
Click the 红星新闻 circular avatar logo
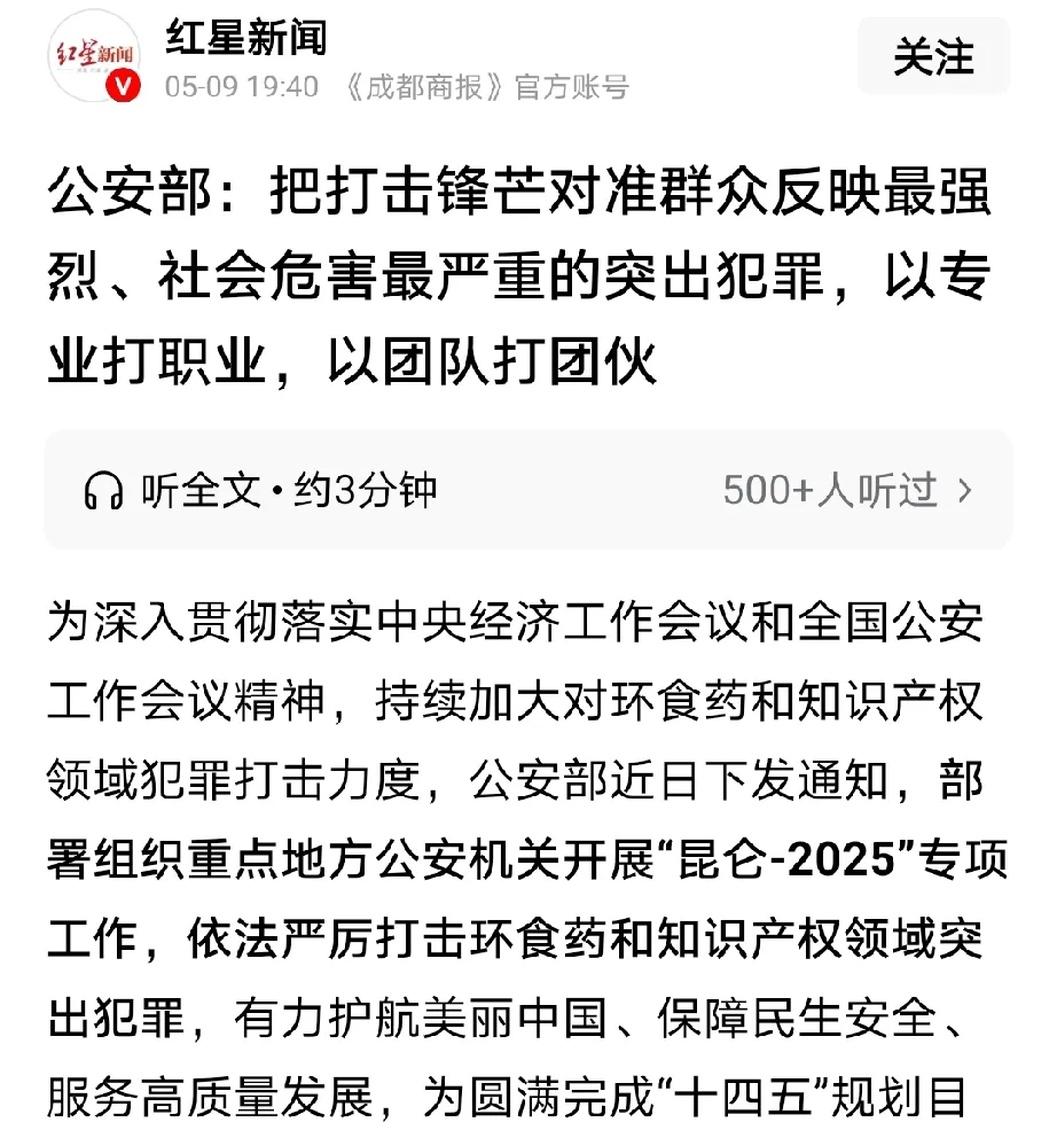click(97, 60)
